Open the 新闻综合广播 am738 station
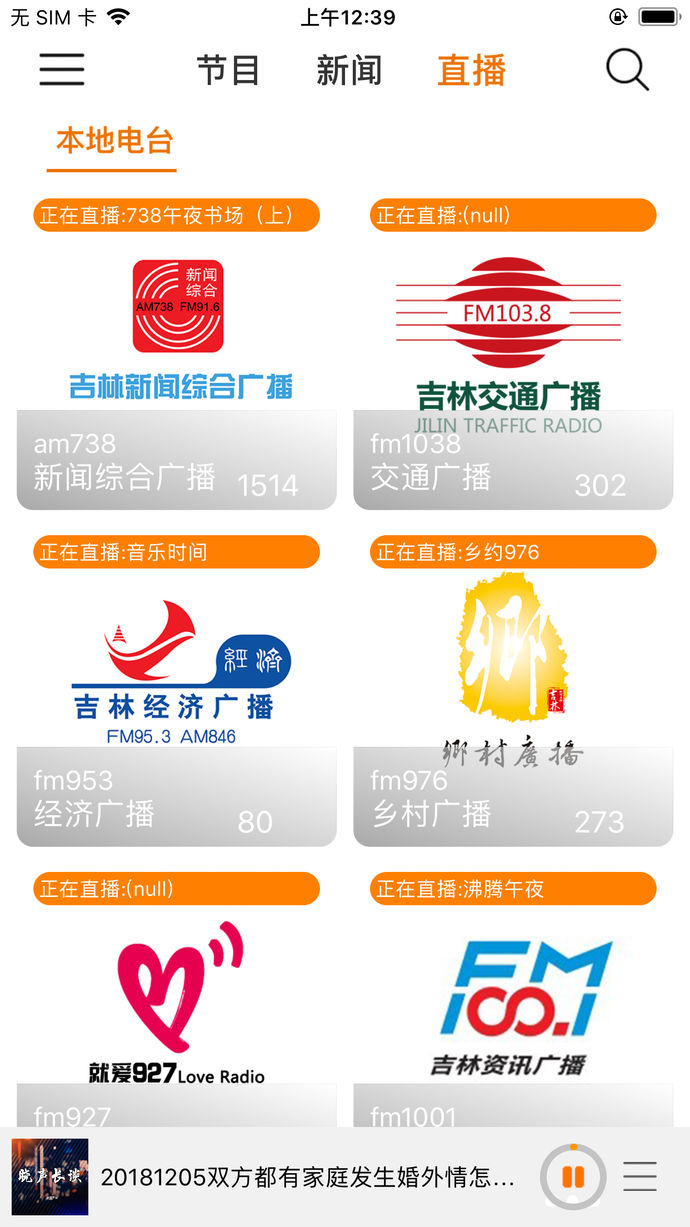This screenshot has width=690, height=1227. coord(177,360)
